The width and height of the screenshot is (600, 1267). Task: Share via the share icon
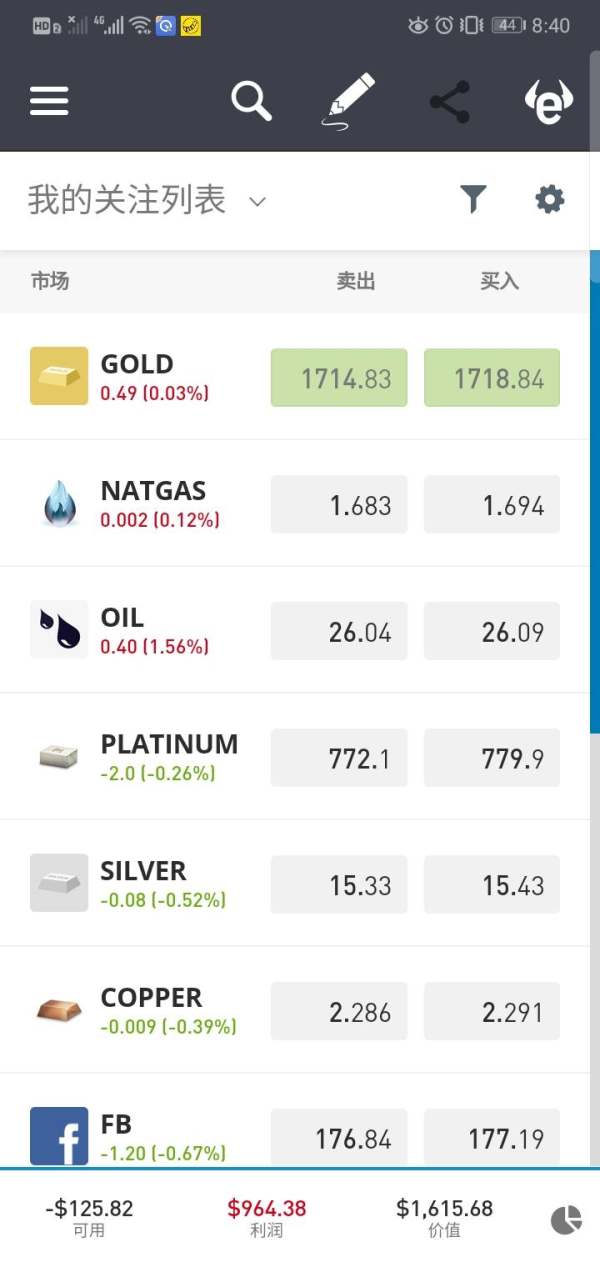pyautogui.click(x=449, y=101)
